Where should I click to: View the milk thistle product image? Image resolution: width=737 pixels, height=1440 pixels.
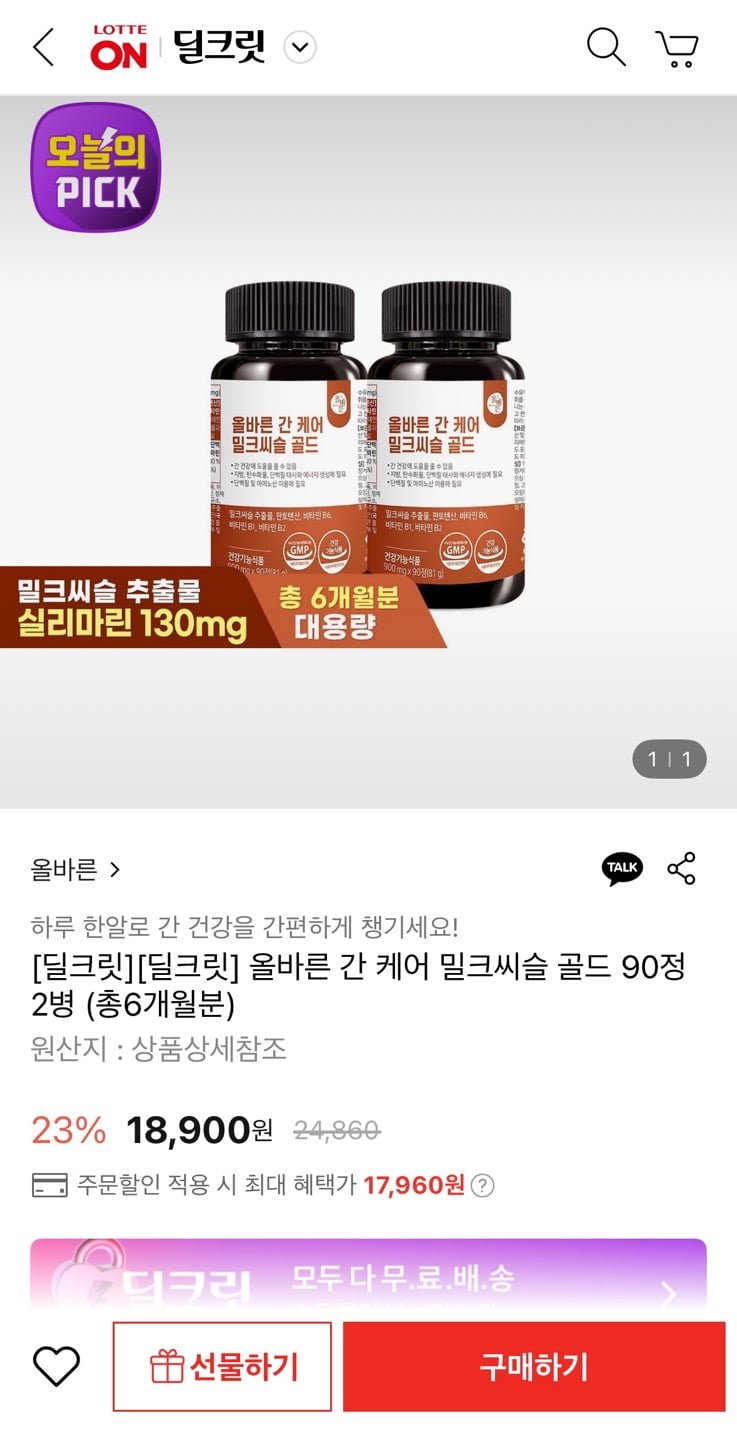point(368,450)
